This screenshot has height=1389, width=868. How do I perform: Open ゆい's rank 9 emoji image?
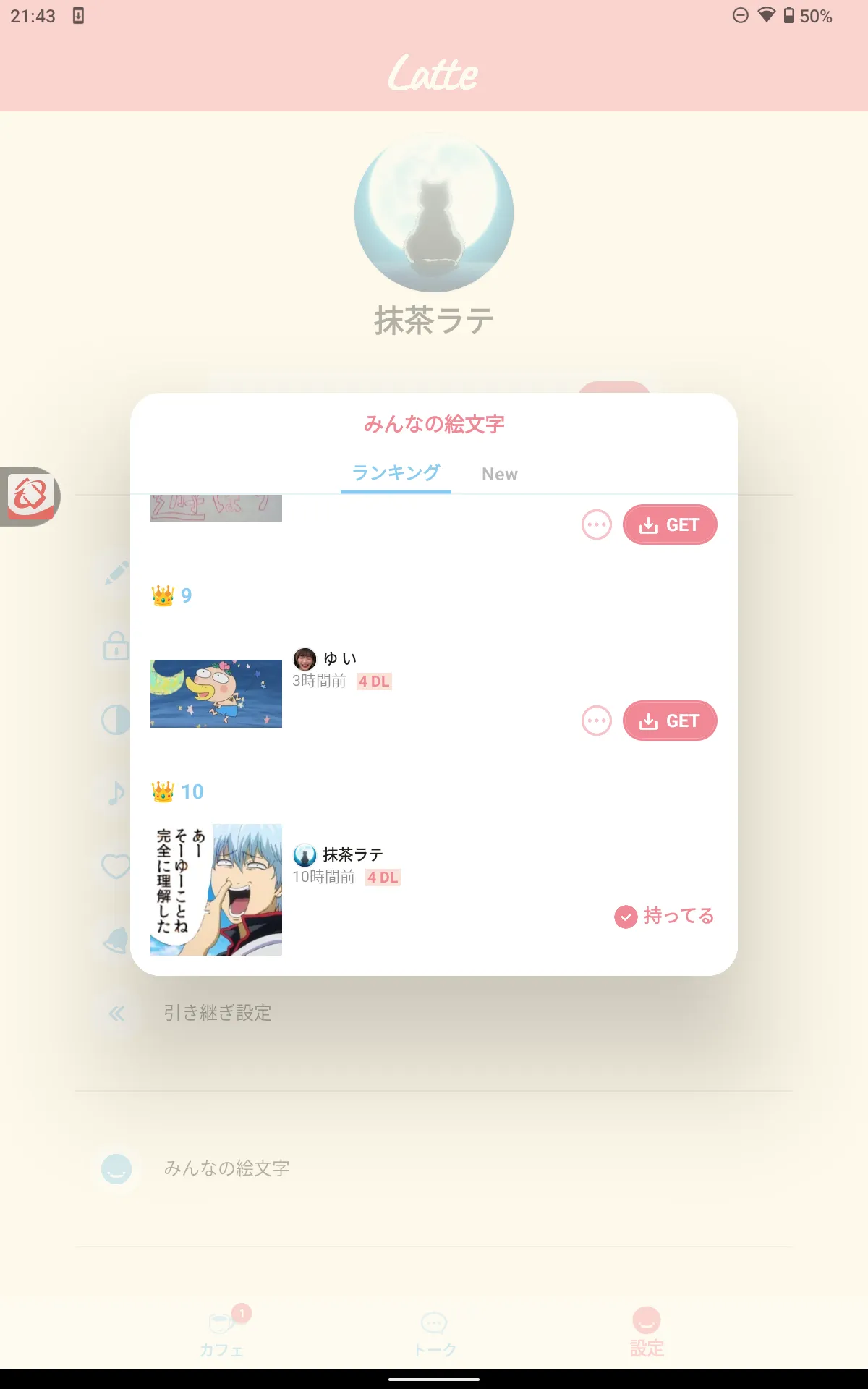[x=216, y=693]
